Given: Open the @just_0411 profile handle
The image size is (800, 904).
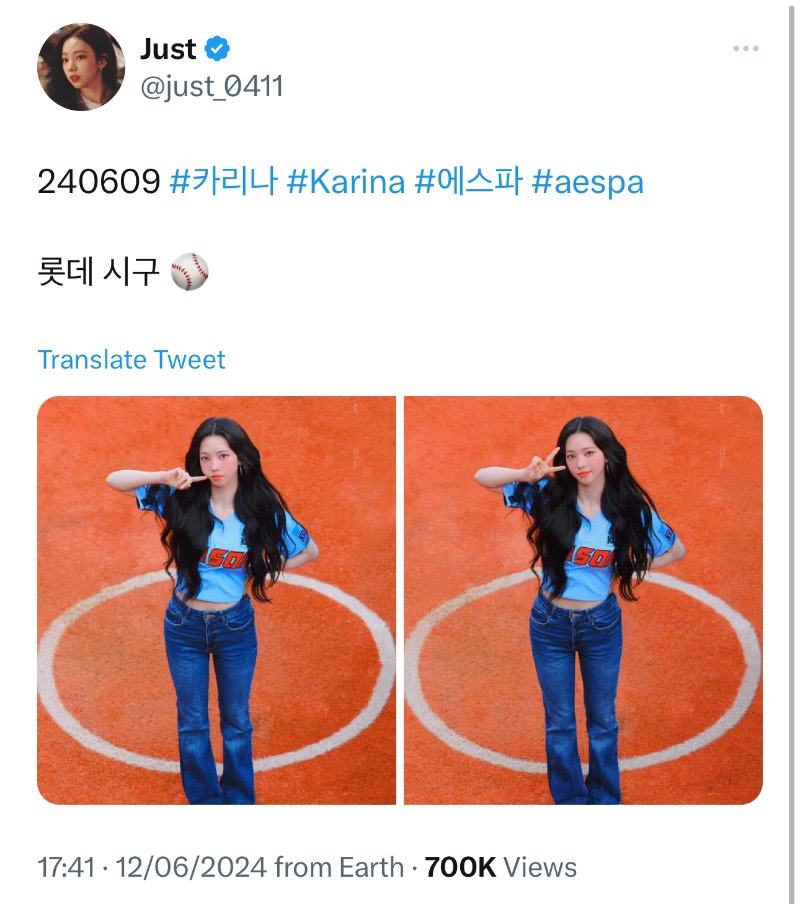Looking at the screenshot, I should pos(212,87).
